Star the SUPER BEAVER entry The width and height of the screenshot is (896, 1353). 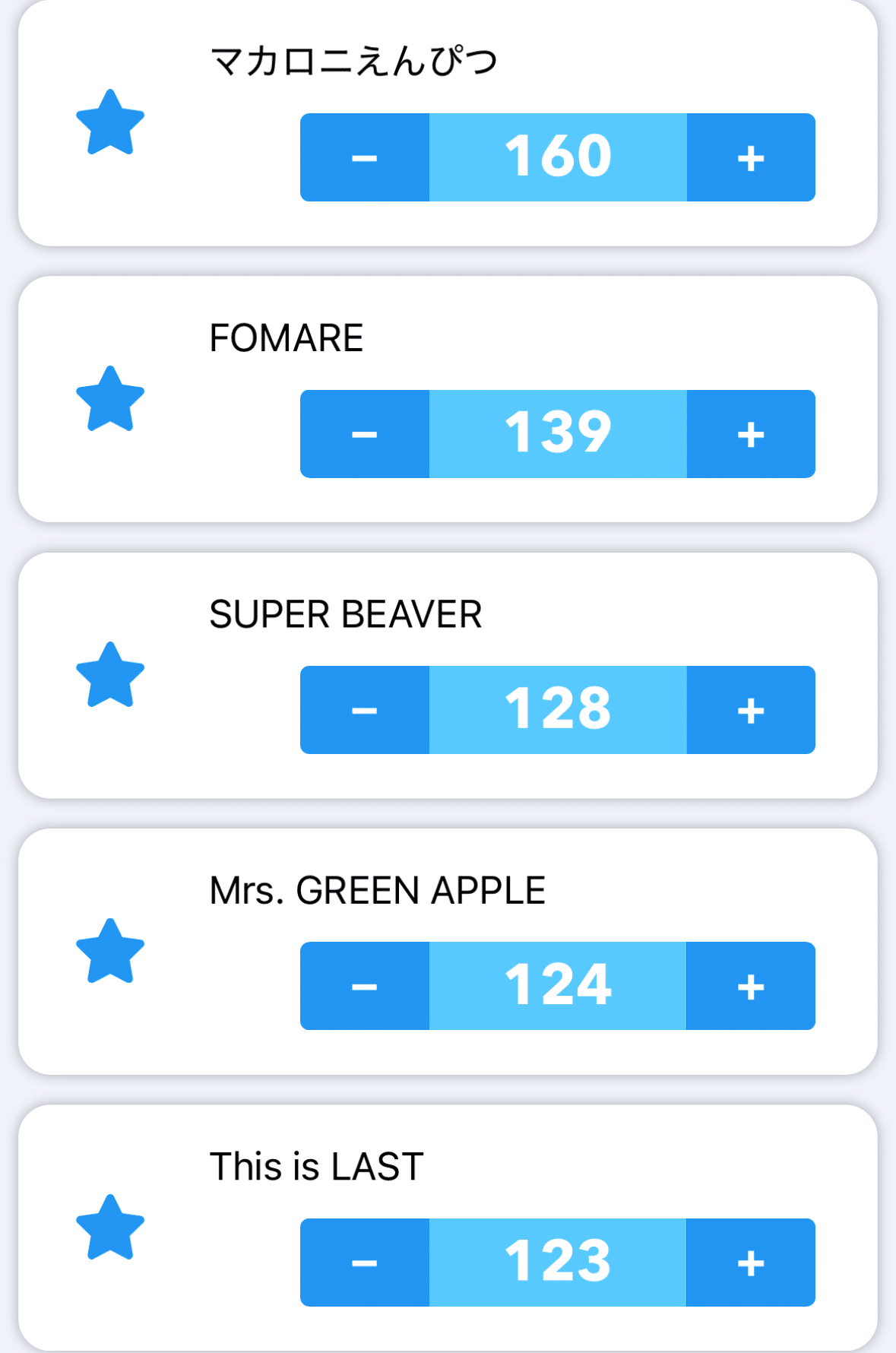[x=110, y=676]
